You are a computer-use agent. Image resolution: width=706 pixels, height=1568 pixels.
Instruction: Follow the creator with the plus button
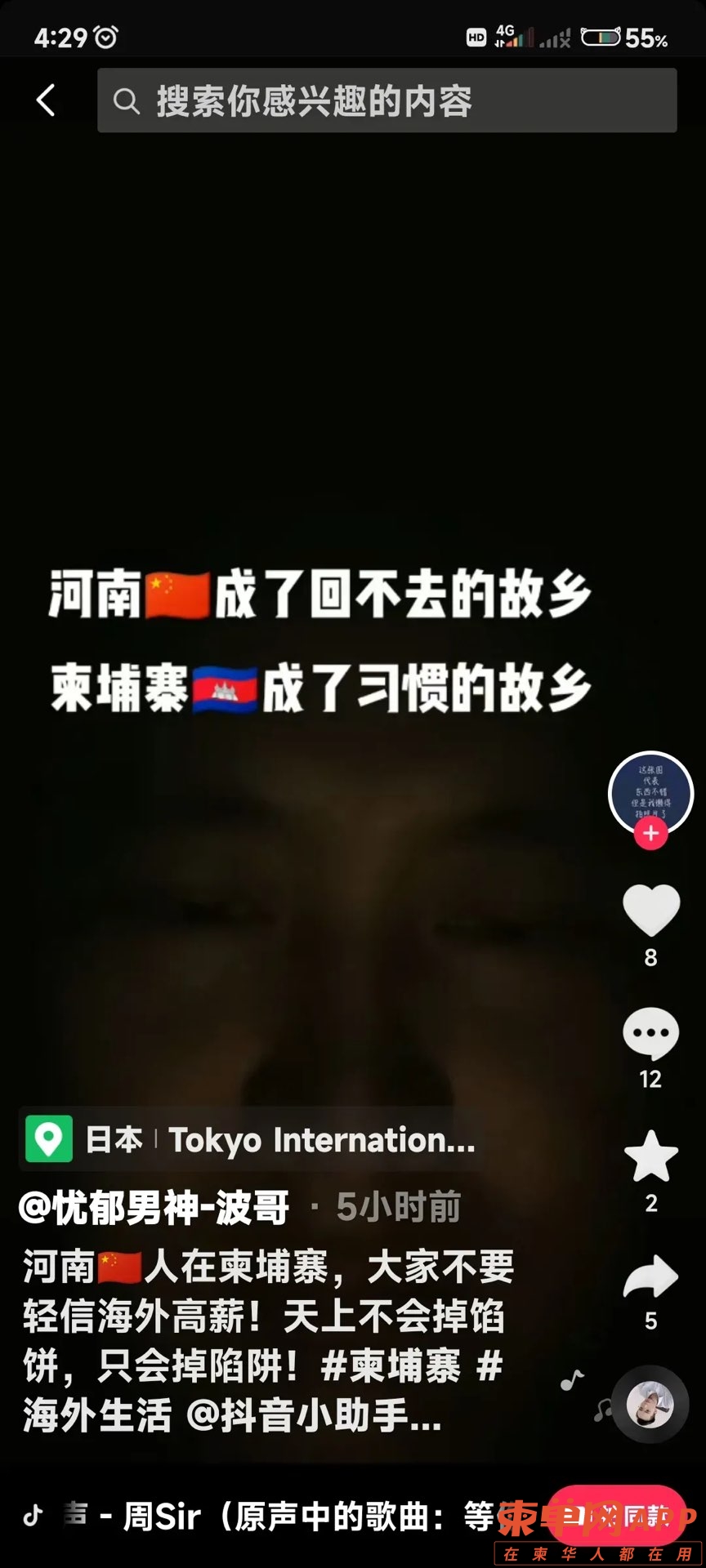click(650, 834)
